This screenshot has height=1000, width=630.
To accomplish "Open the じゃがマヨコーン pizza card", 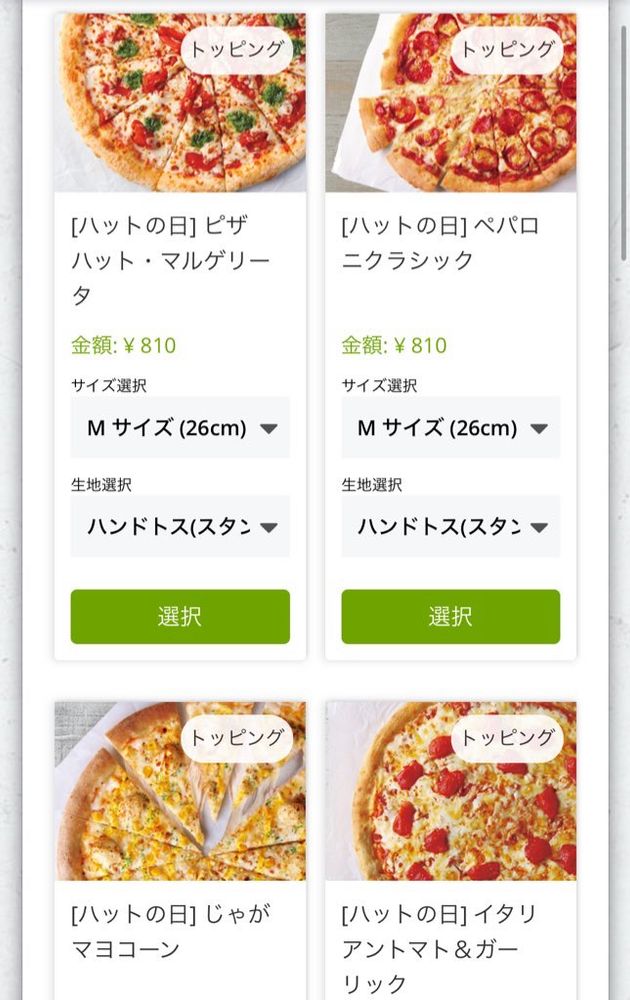I will [x=171, y=930].
